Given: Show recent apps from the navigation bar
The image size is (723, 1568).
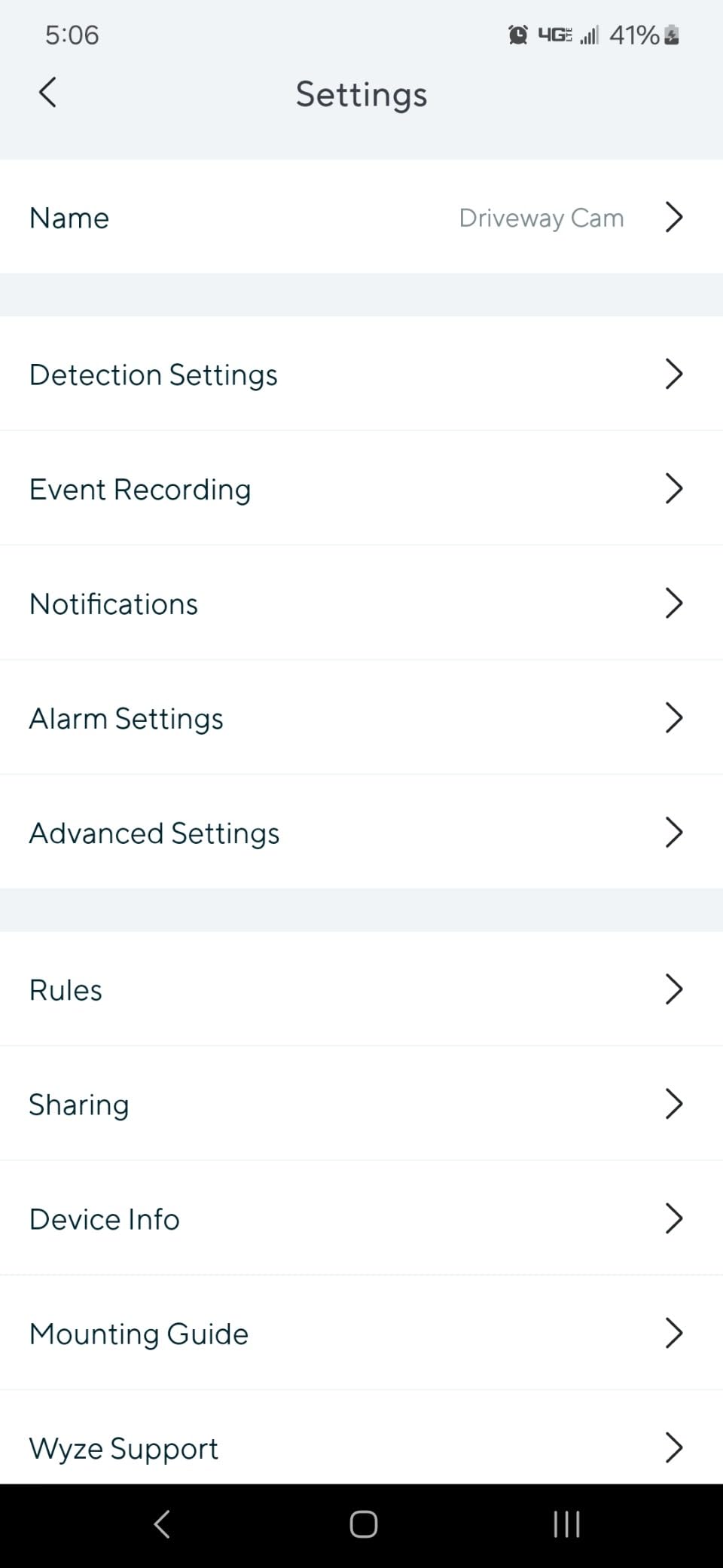Looking at the screenshot, I should [x=566, y=1524].
